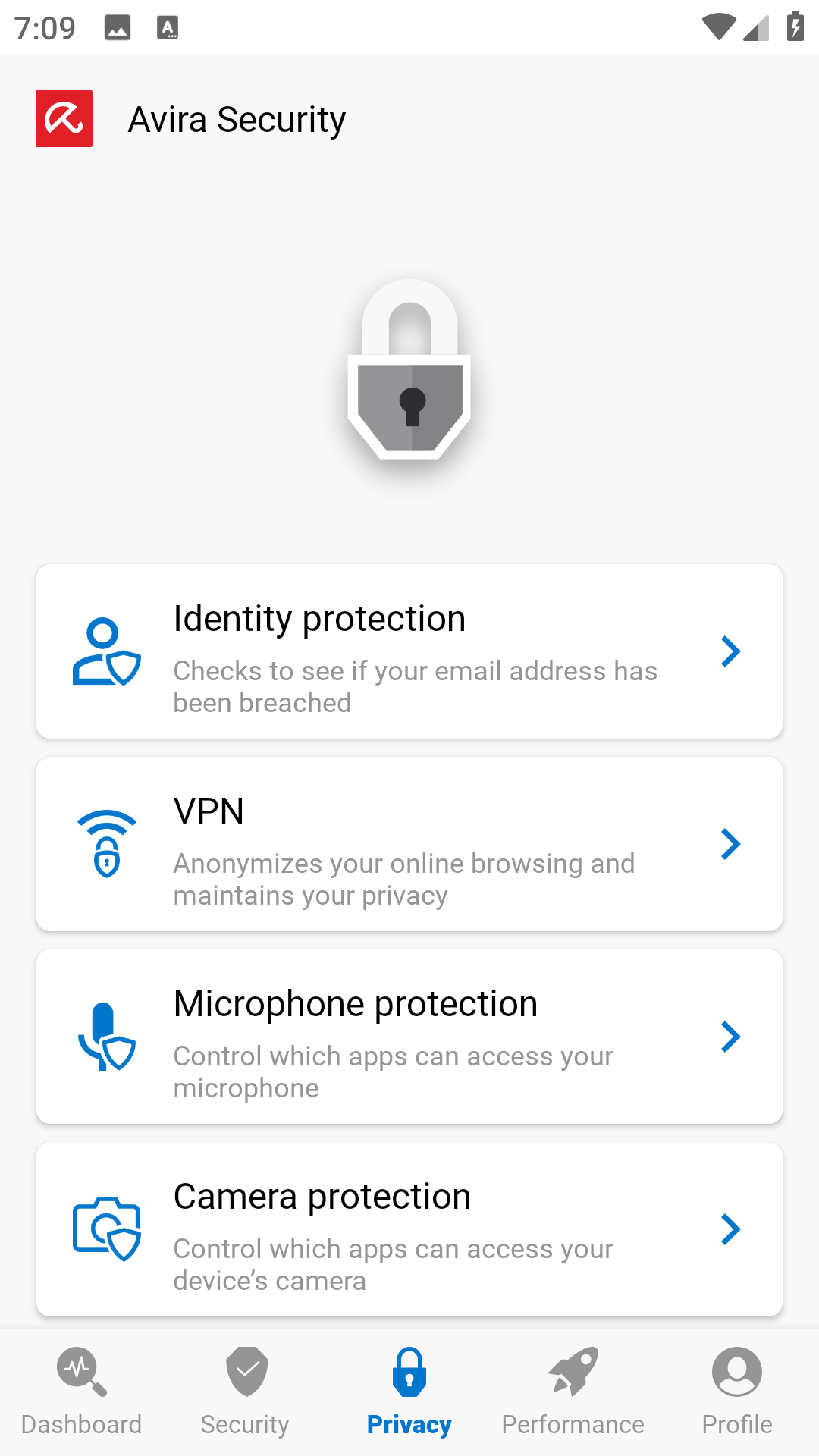Open Microphone protection settings

point(409,1037)
